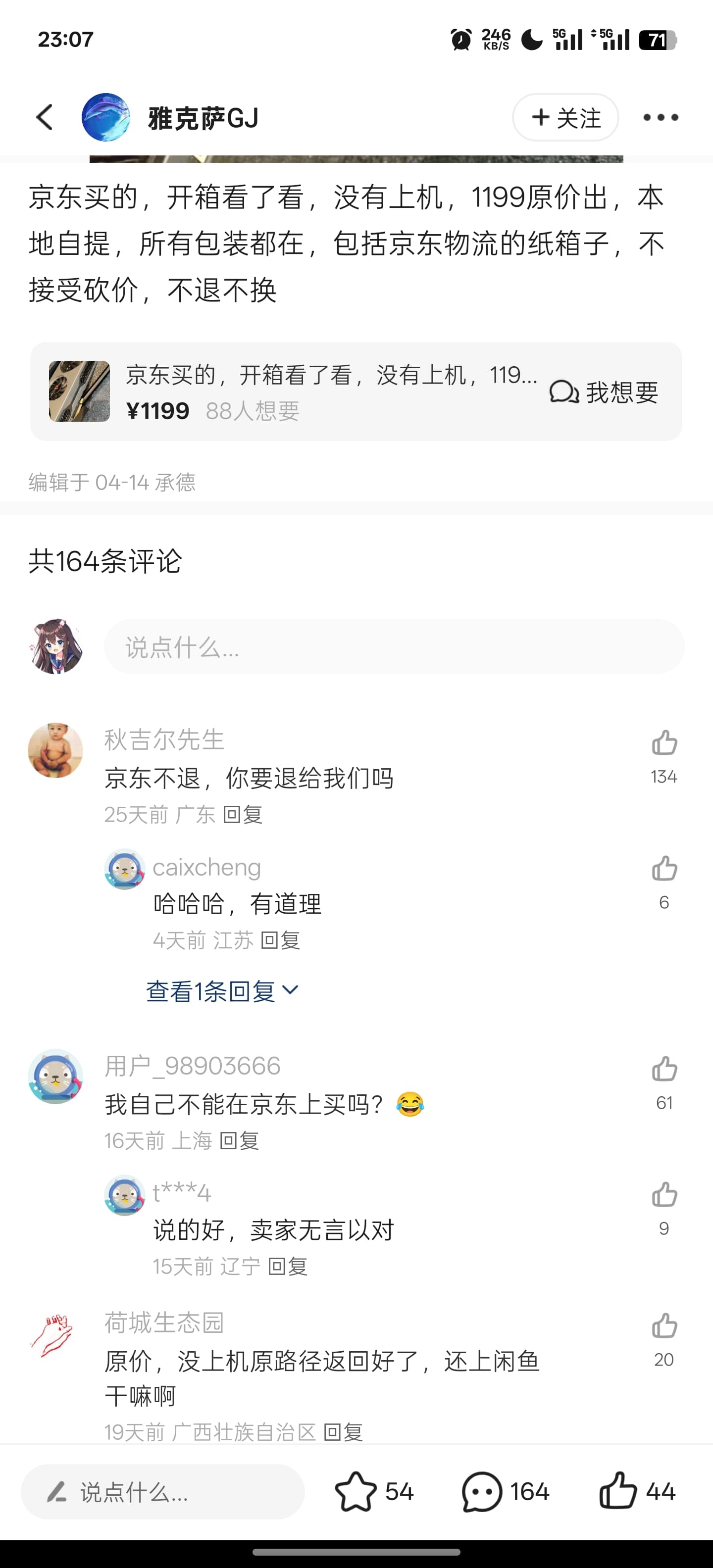
Task: Reply to 秋吉尔先生's comment
Action: pyautogui.click(x=242, y=814)
